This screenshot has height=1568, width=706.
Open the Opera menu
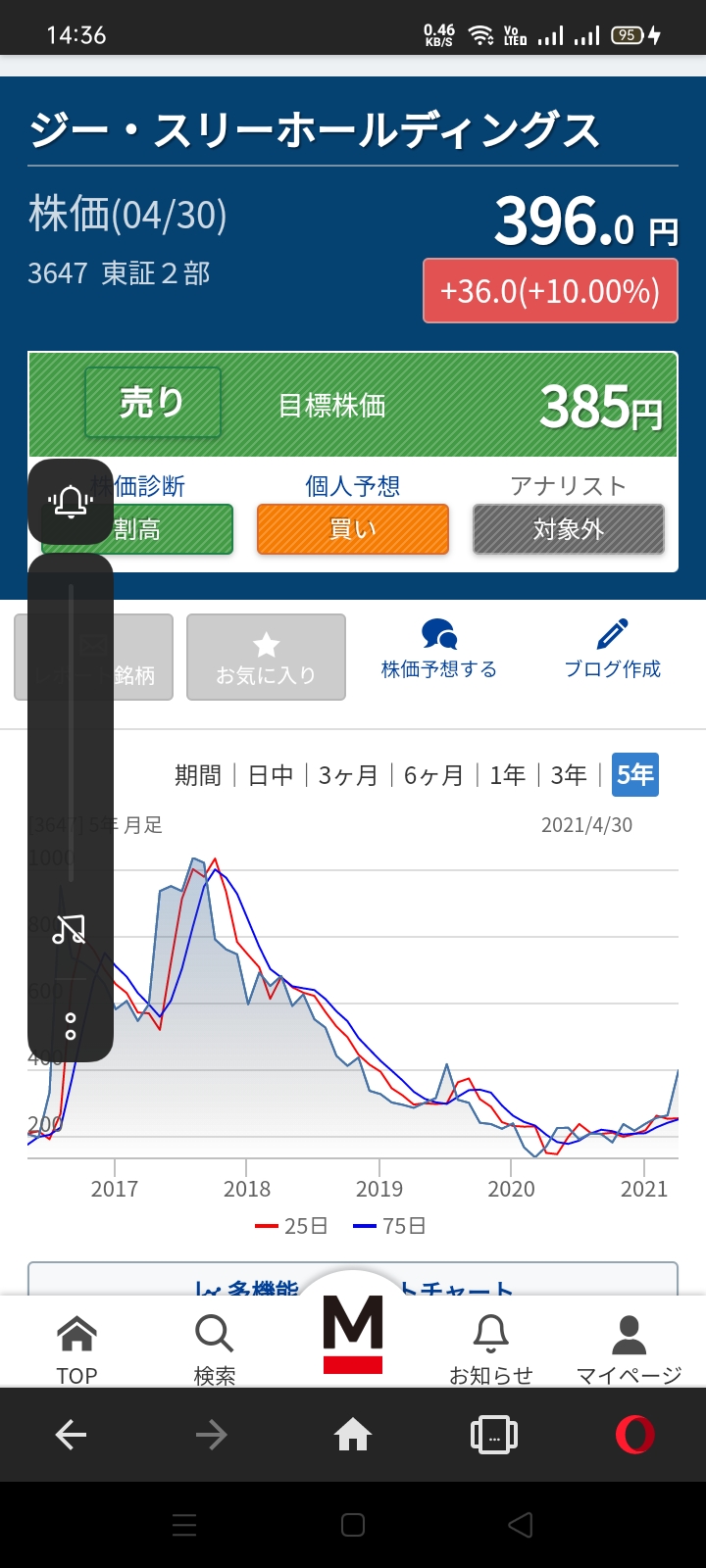[634, 1435]
